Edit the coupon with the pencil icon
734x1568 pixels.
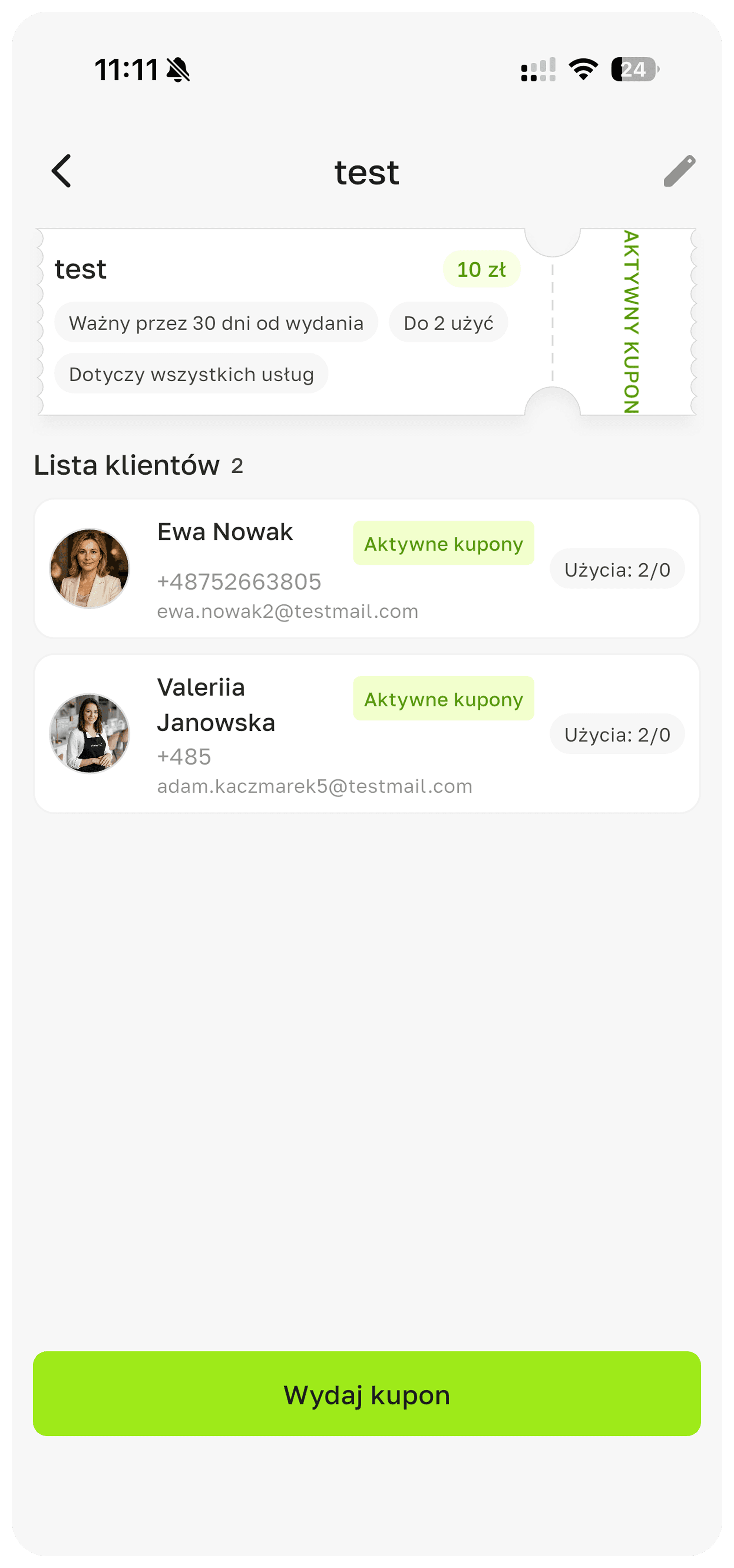[x=679, y=171]
